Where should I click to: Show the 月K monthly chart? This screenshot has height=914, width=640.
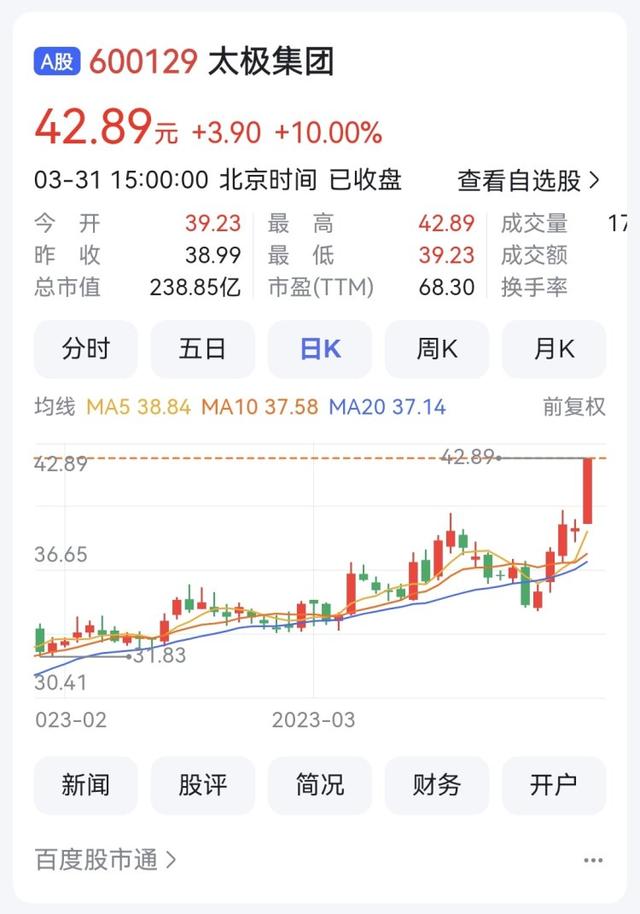[x=554, y=349]
